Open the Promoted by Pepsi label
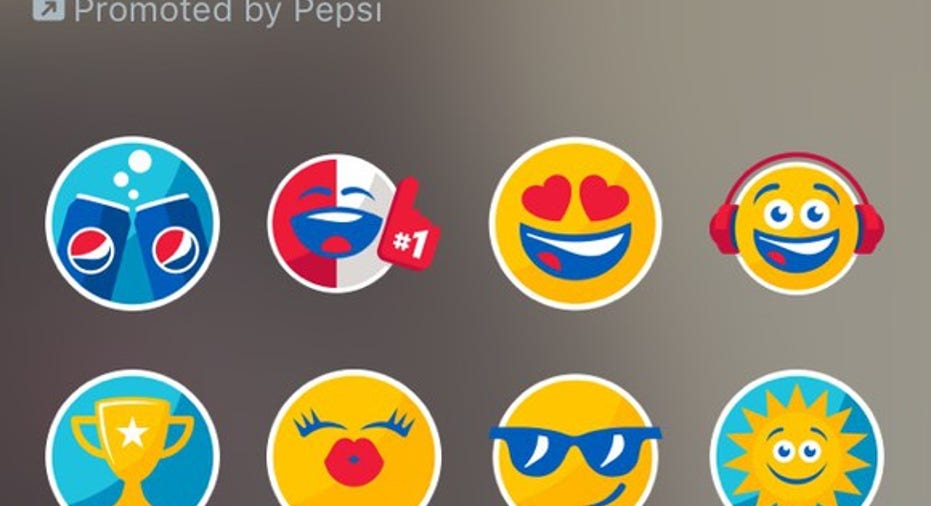The image size is (931, 506). click(x=210, y=12)
